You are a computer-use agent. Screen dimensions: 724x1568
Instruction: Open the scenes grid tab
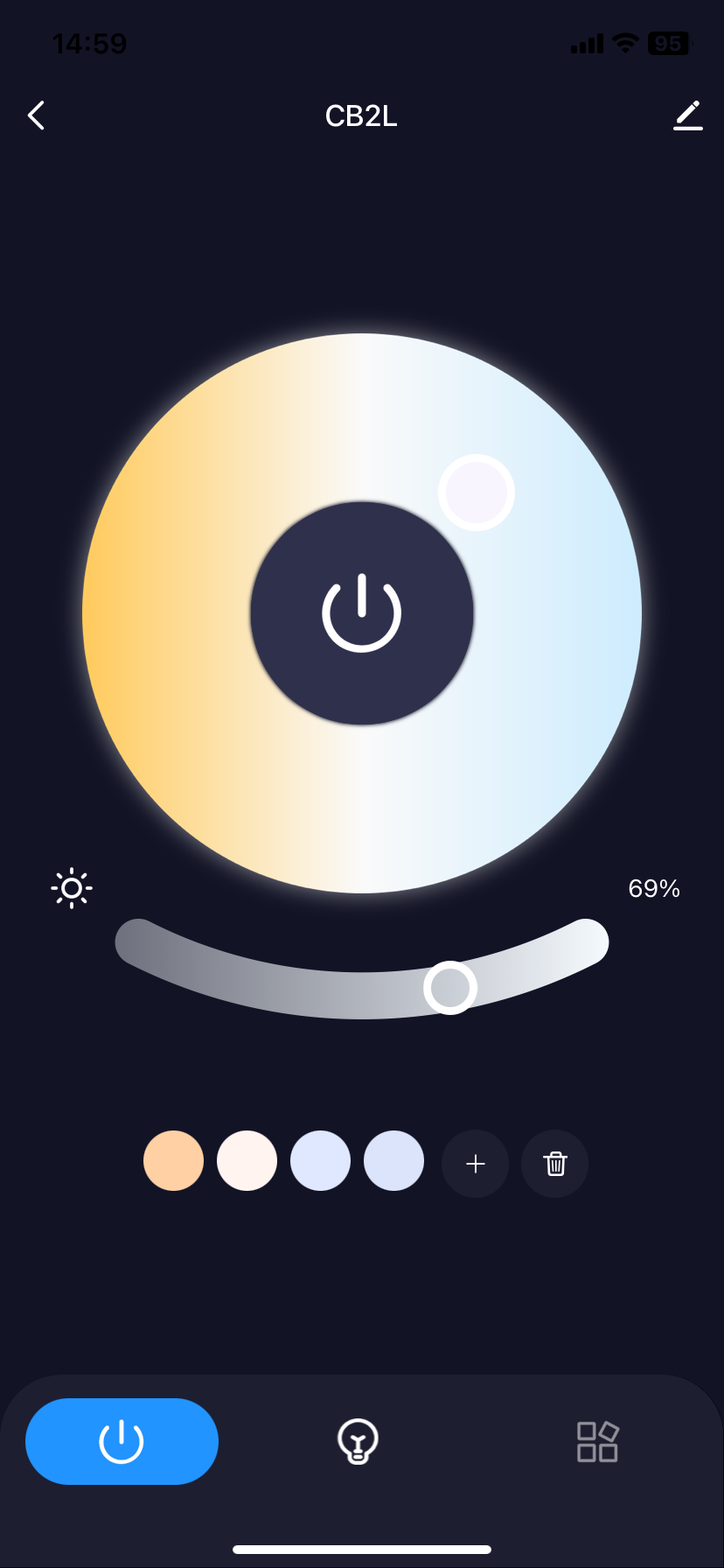coord(597,1441)
